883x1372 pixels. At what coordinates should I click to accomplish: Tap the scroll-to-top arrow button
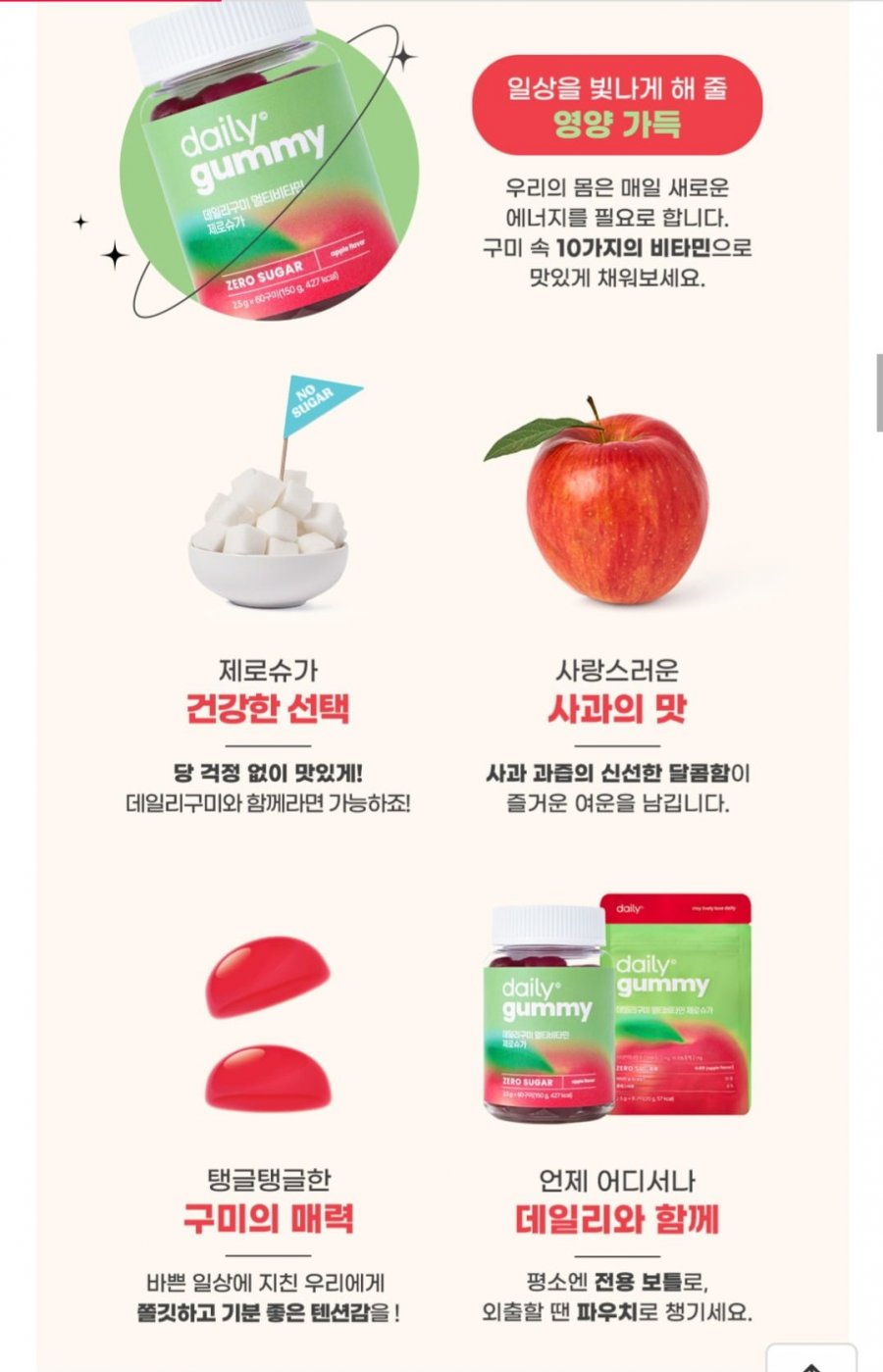pos(810,1361)
